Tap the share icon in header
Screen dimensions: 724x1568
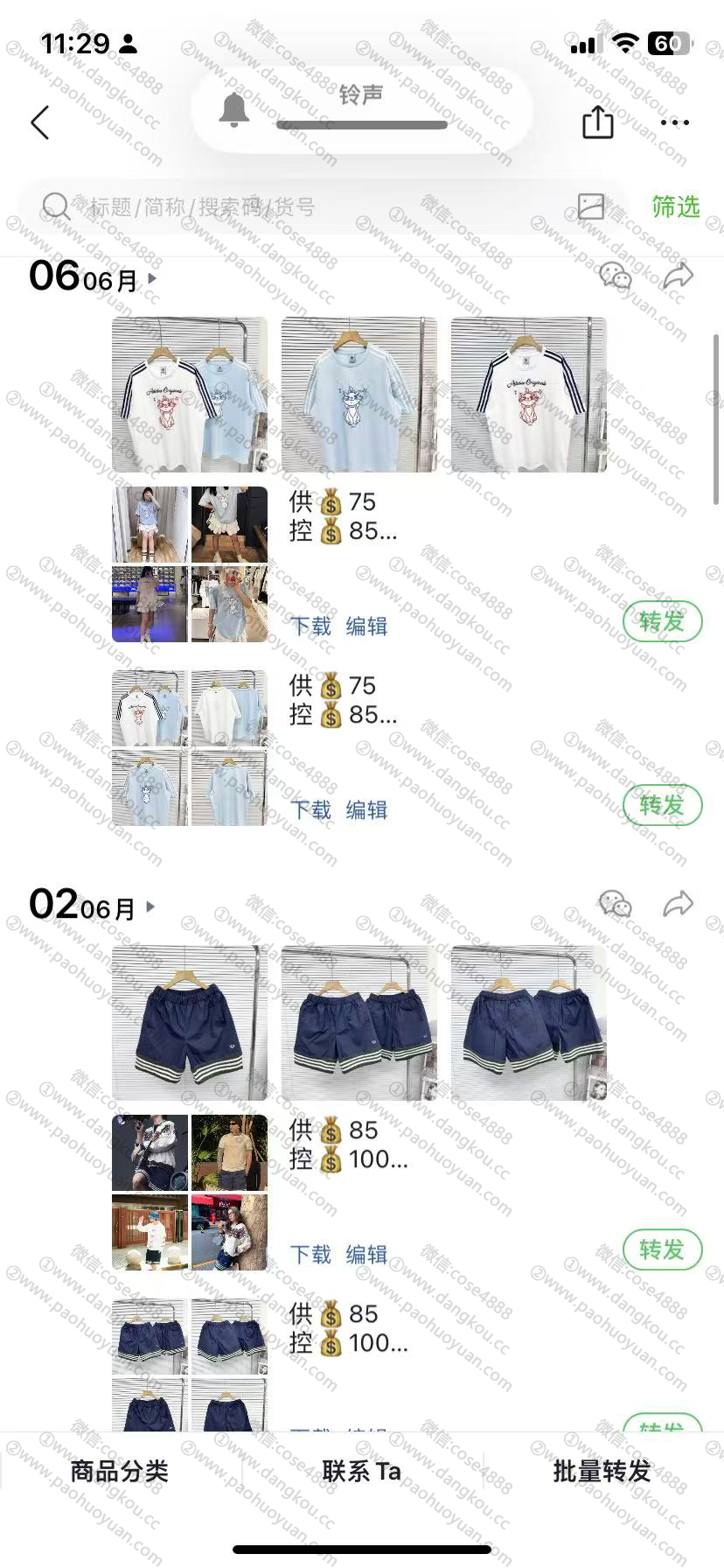(597, 122)
